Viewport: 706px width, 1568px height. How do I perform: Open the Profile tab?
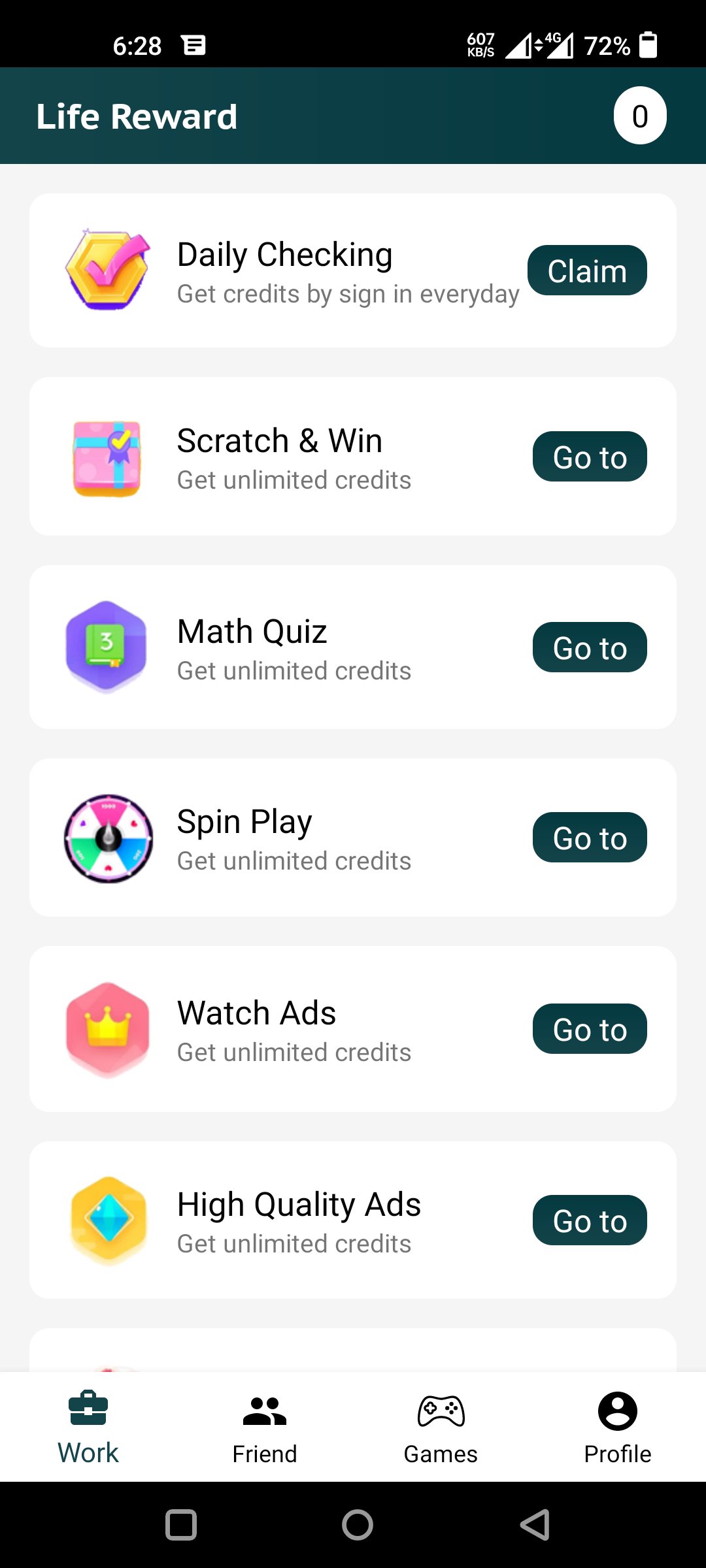617,1428
